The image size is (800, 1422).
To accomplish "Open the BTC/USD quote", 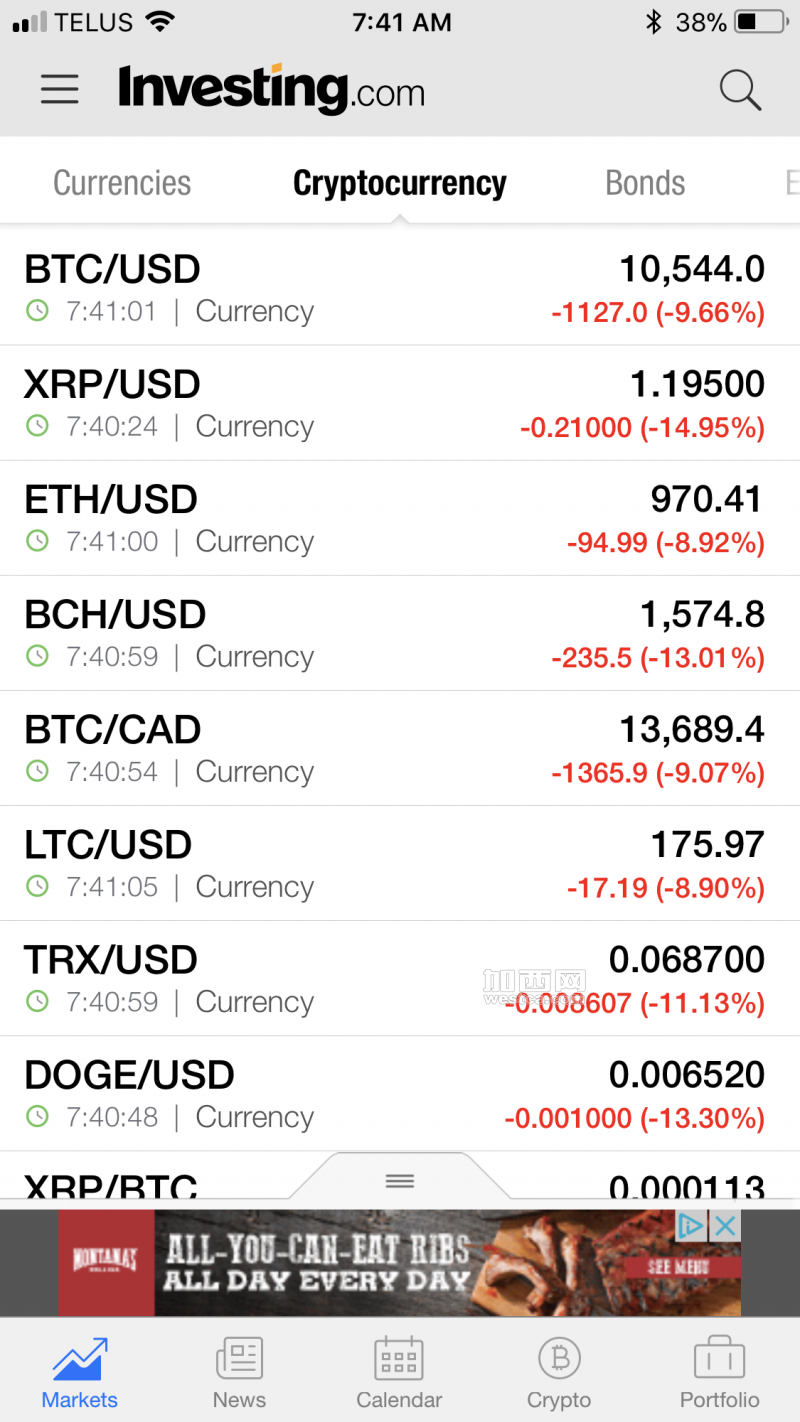I will (x=400, y=288).
